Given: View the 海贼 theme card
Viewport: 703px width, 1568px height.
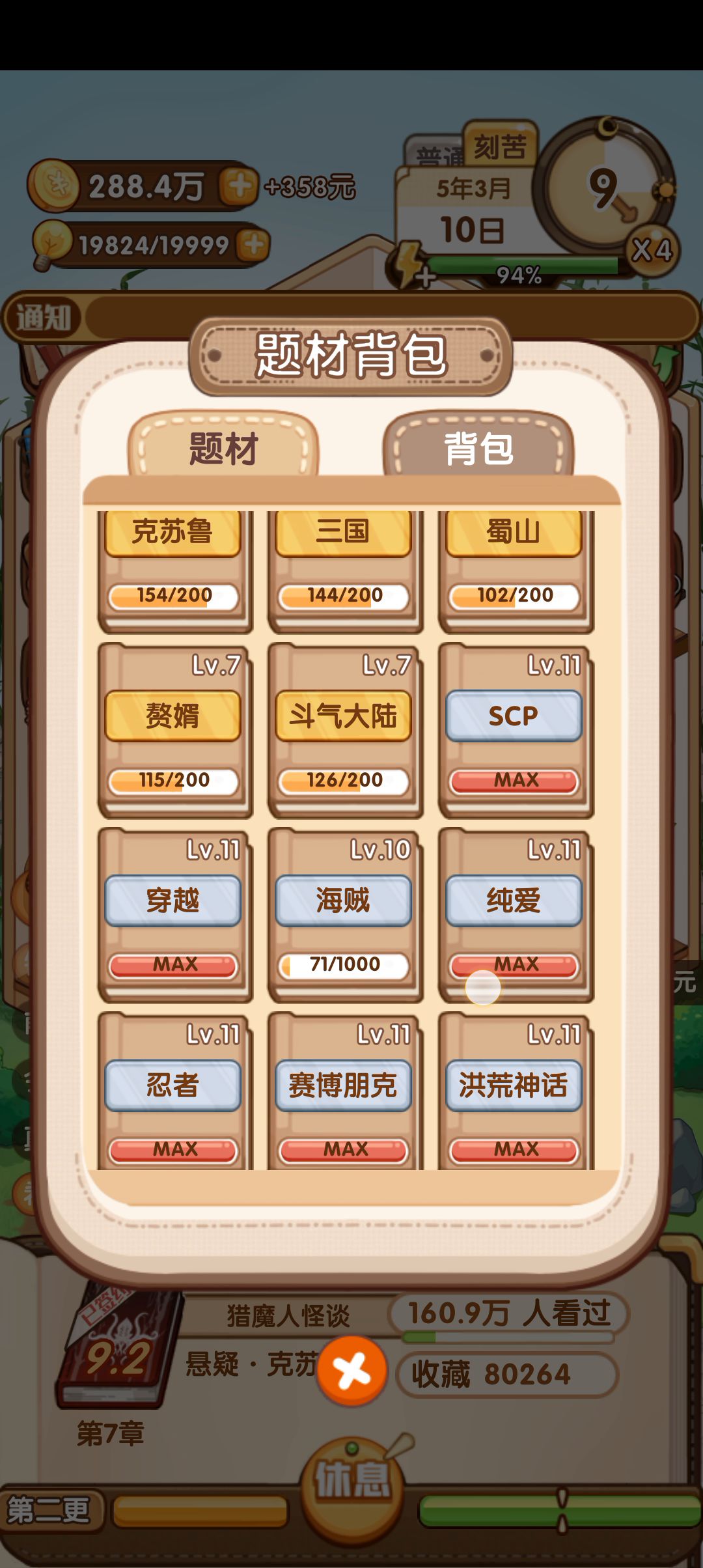Looking at the screenshot, I should (344, 915).
